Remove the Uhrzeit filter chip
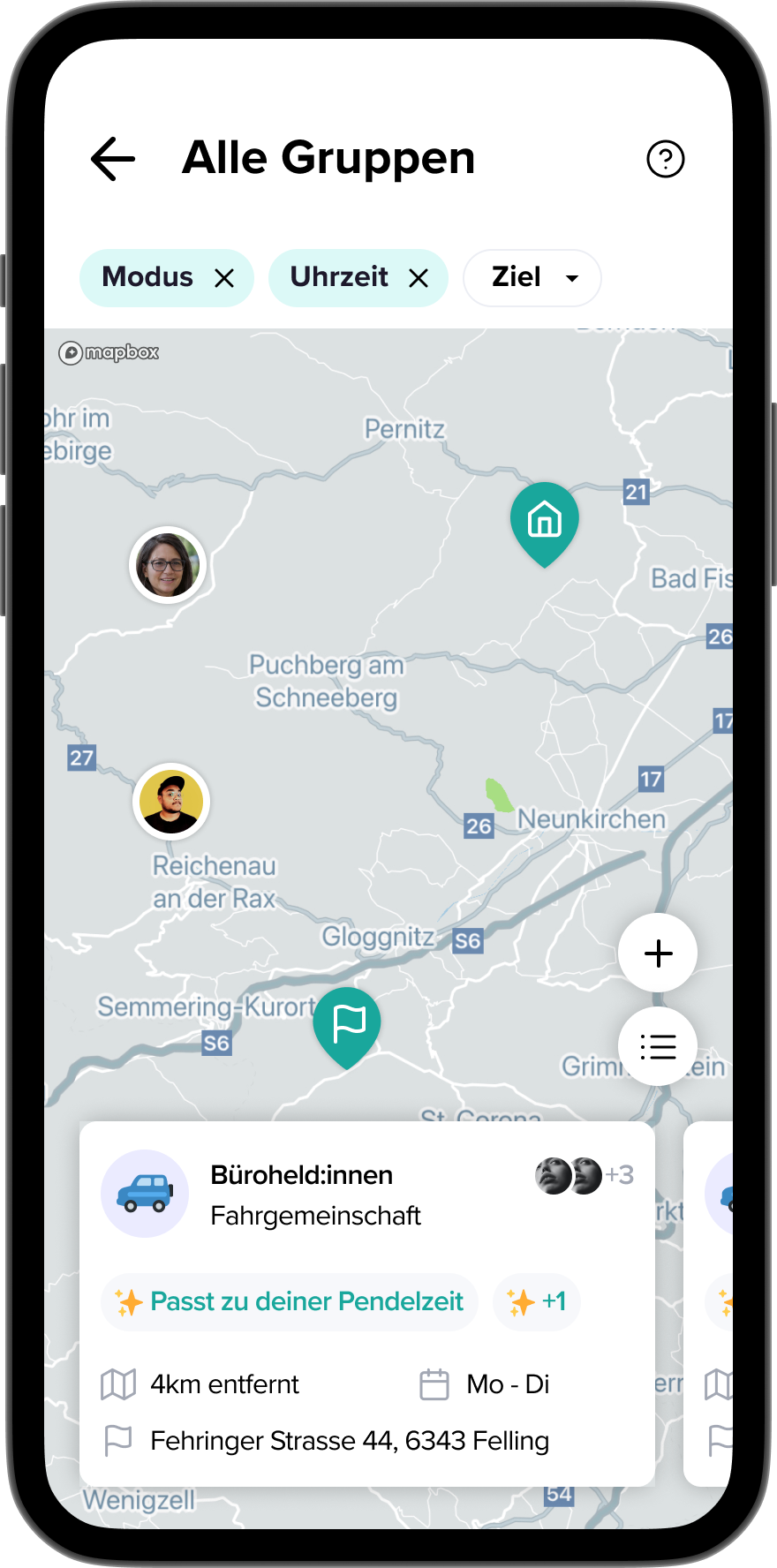 (x=419, y=279)
